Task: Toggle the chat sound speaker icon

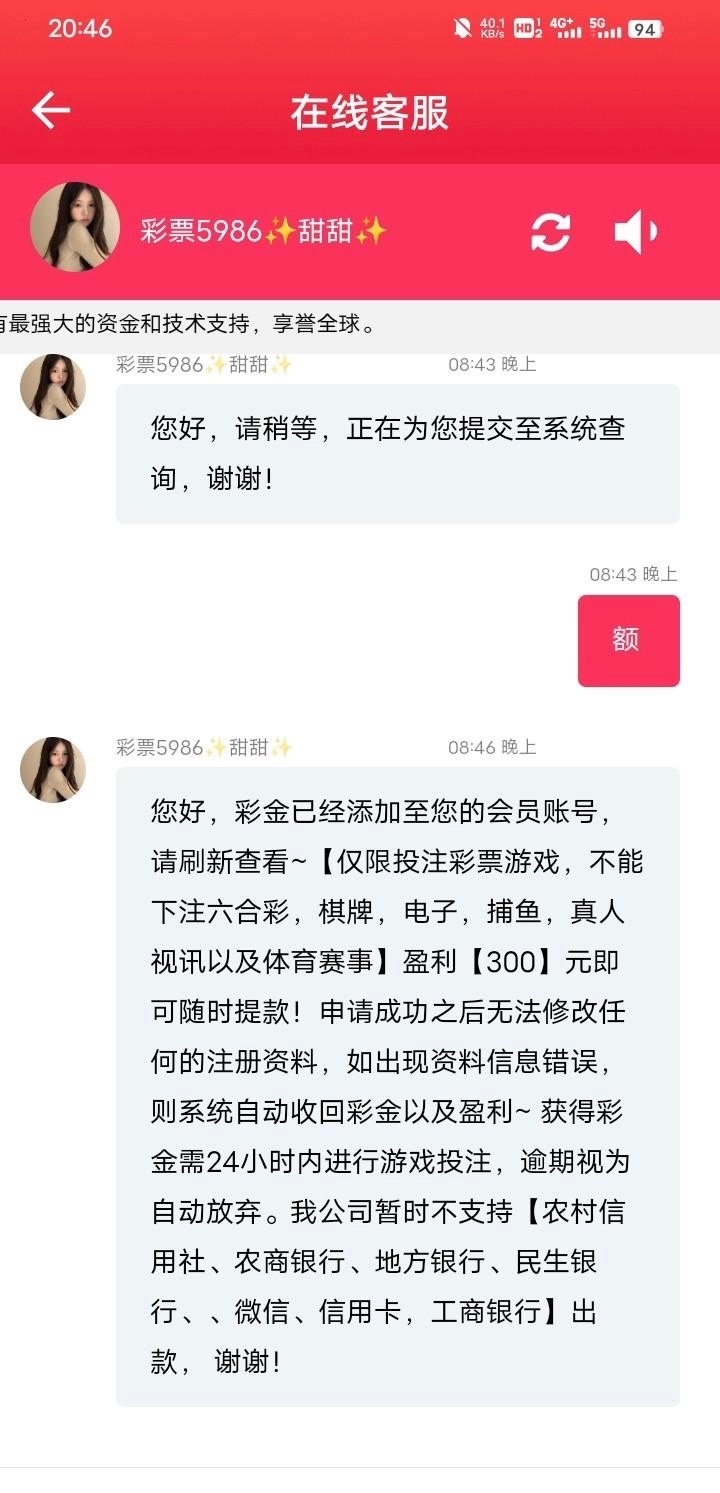Action: (x=635, y=232)
